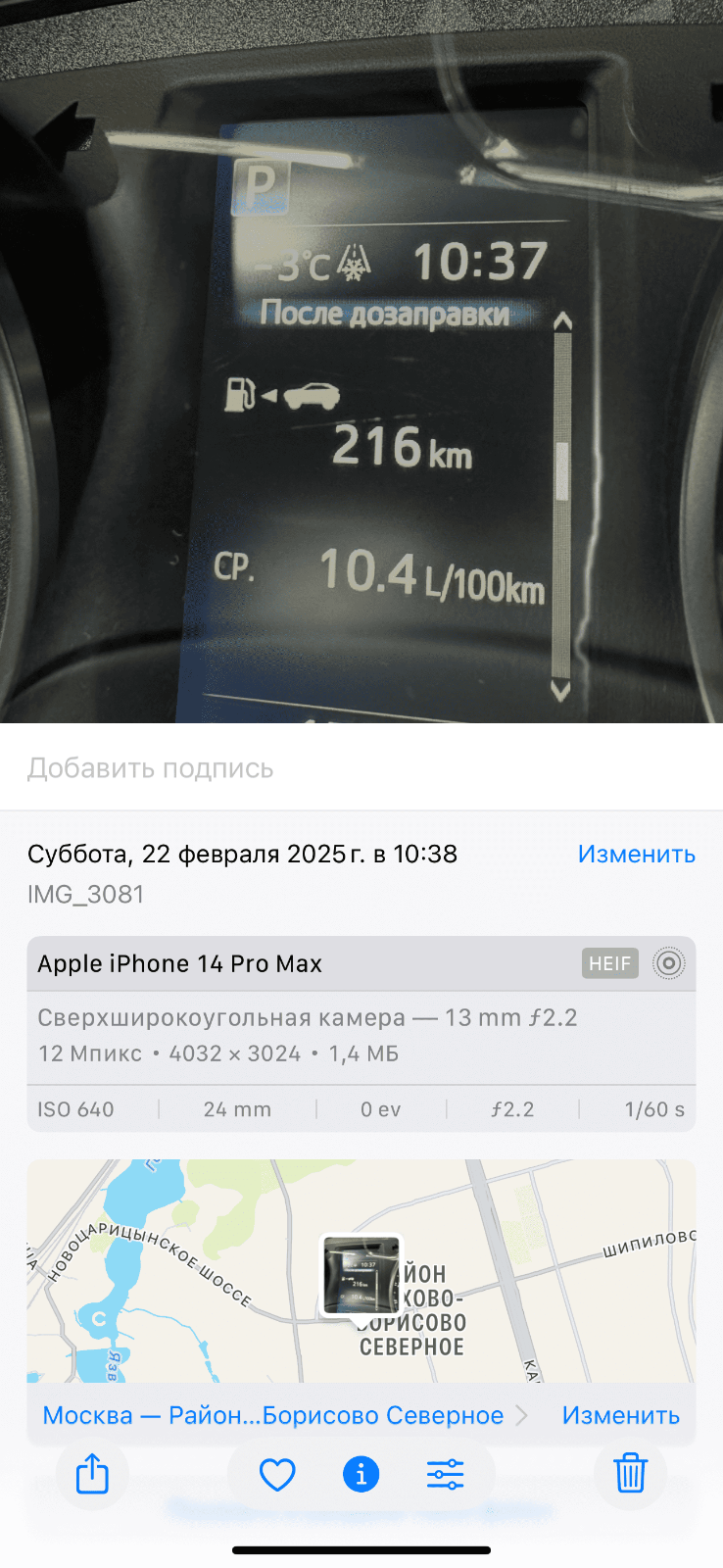
Task: Open the photo editing adjustments
Action: tap(446, 1474)
